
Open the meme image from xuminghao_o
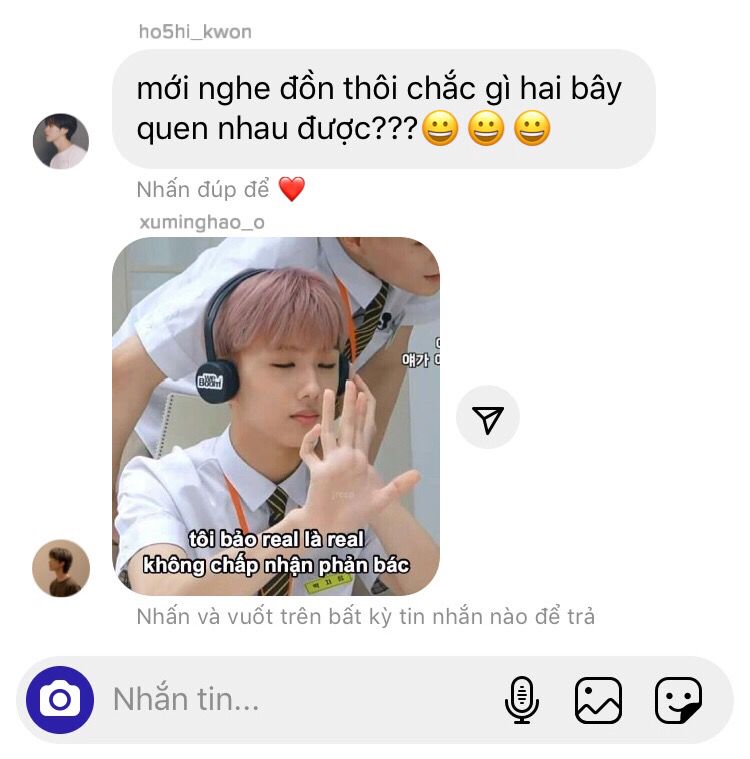276,417
